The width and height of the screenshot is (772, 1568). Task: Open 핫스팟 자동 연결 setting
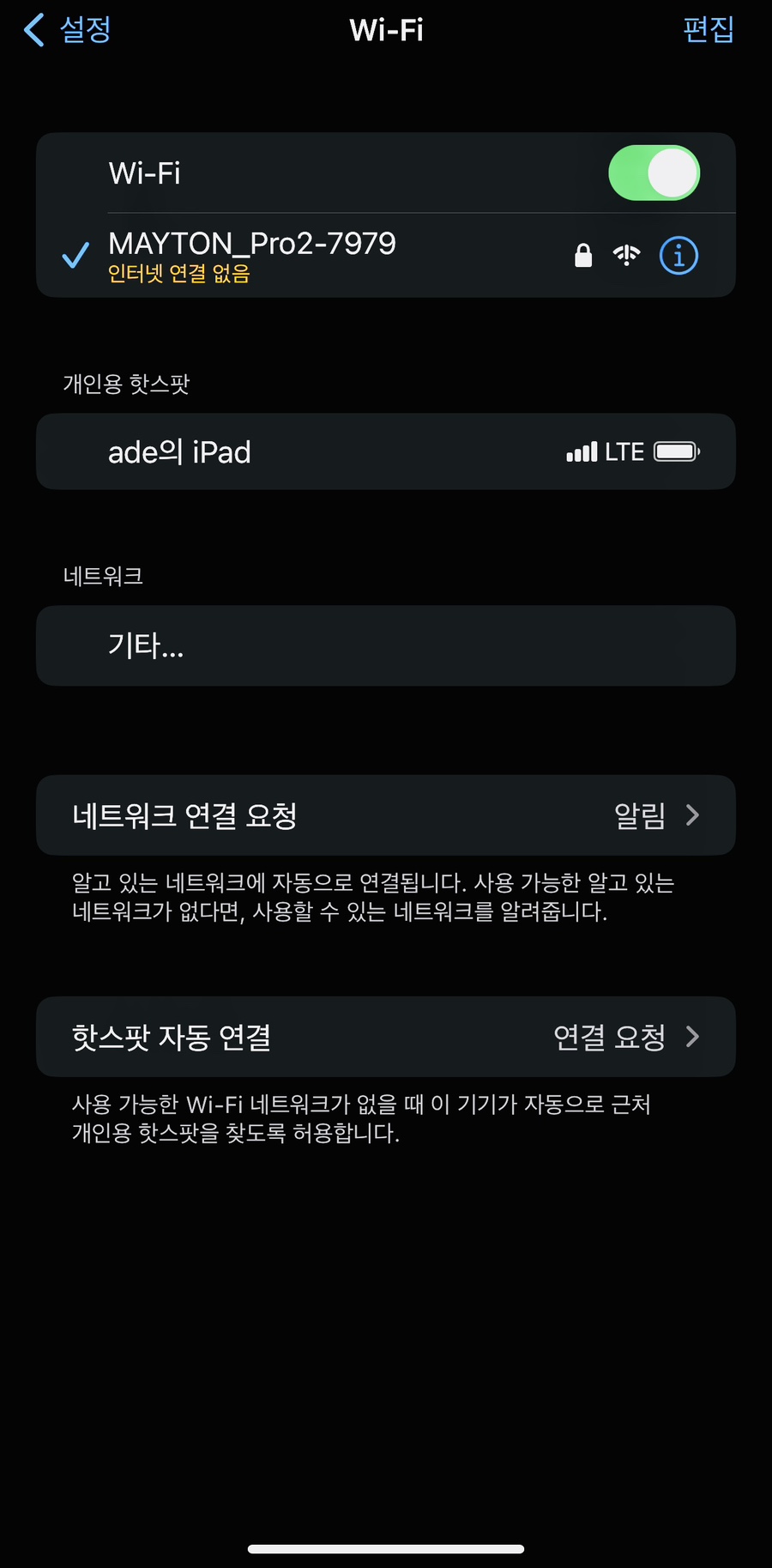pos(386,1037)
